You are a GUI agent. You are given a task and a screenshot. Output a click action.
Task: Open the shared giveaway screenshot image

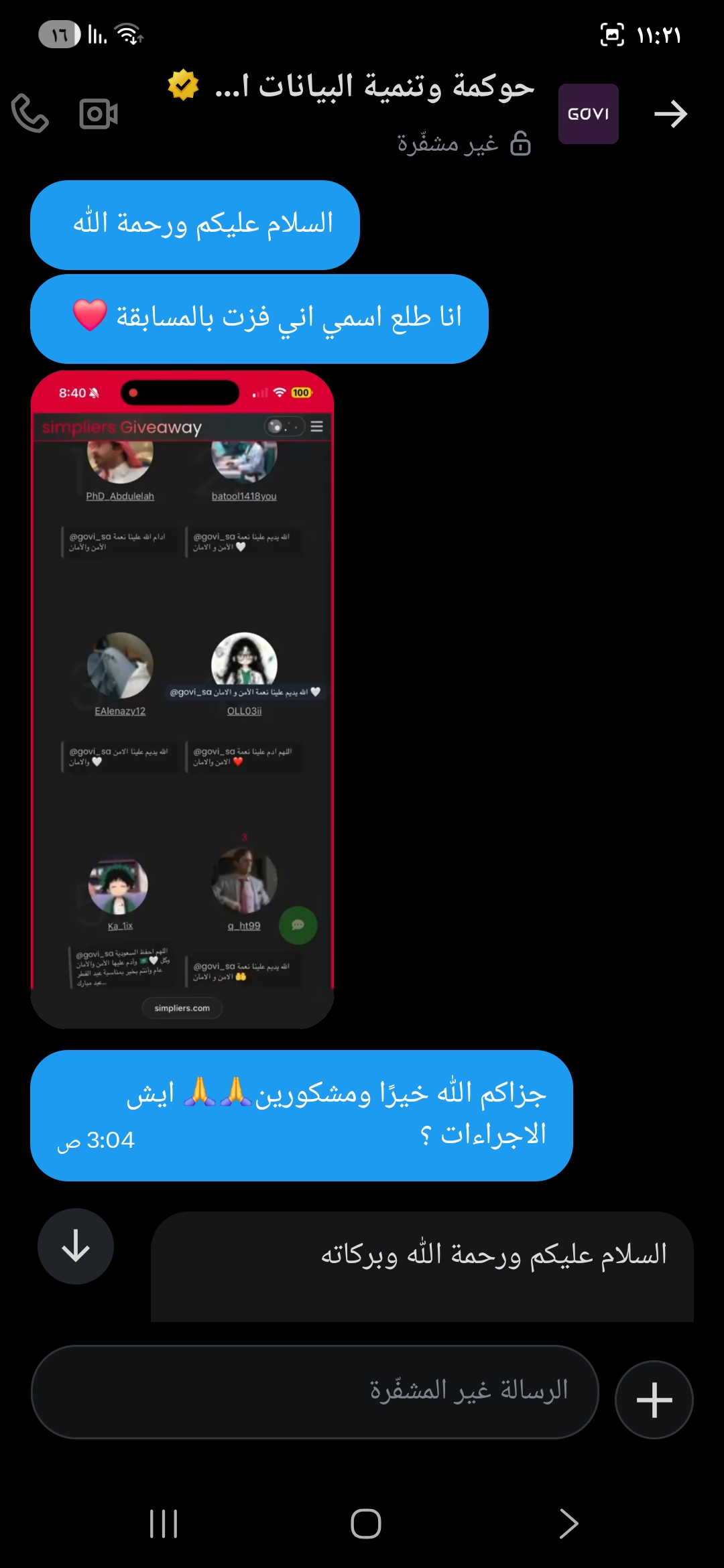(182, 699)
